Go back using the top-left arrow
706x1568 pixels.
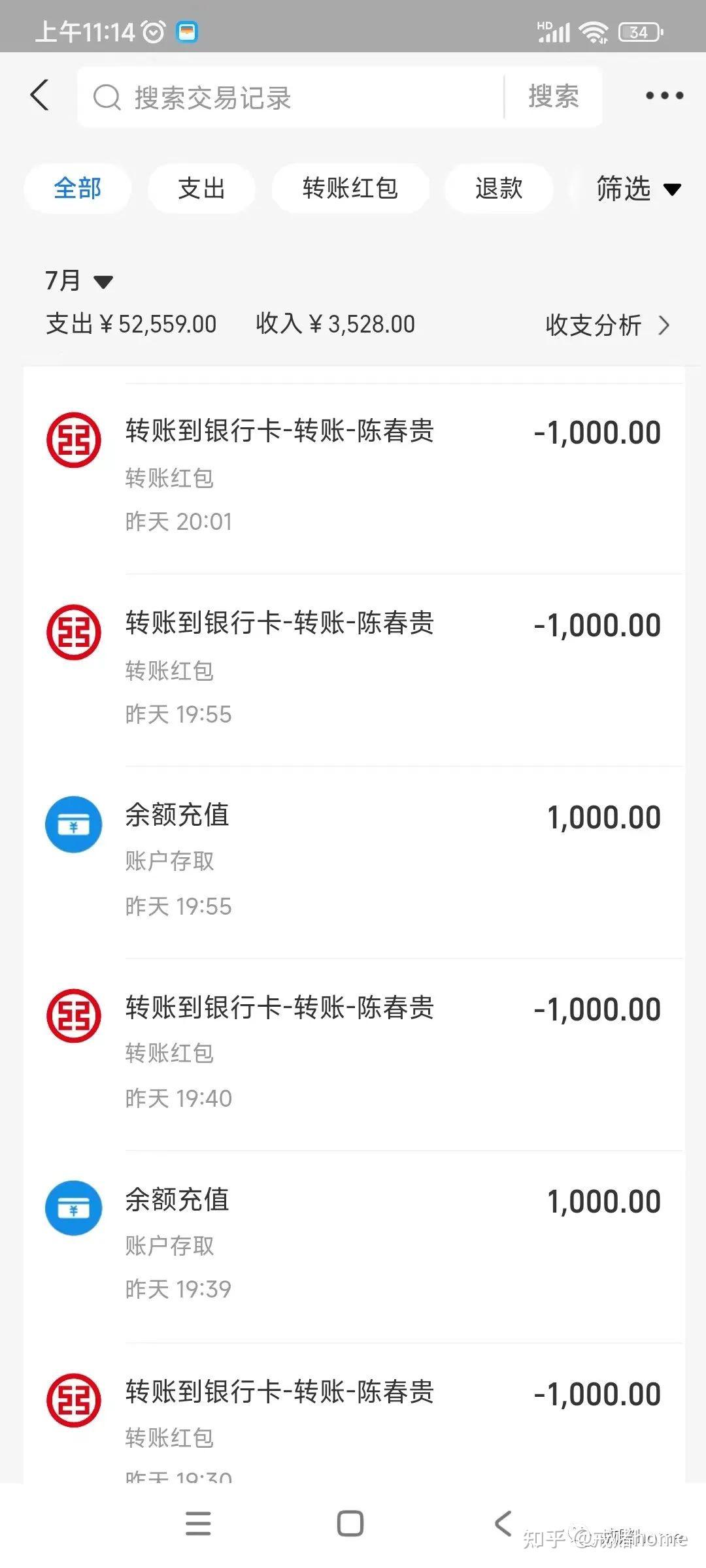point(40,95)
